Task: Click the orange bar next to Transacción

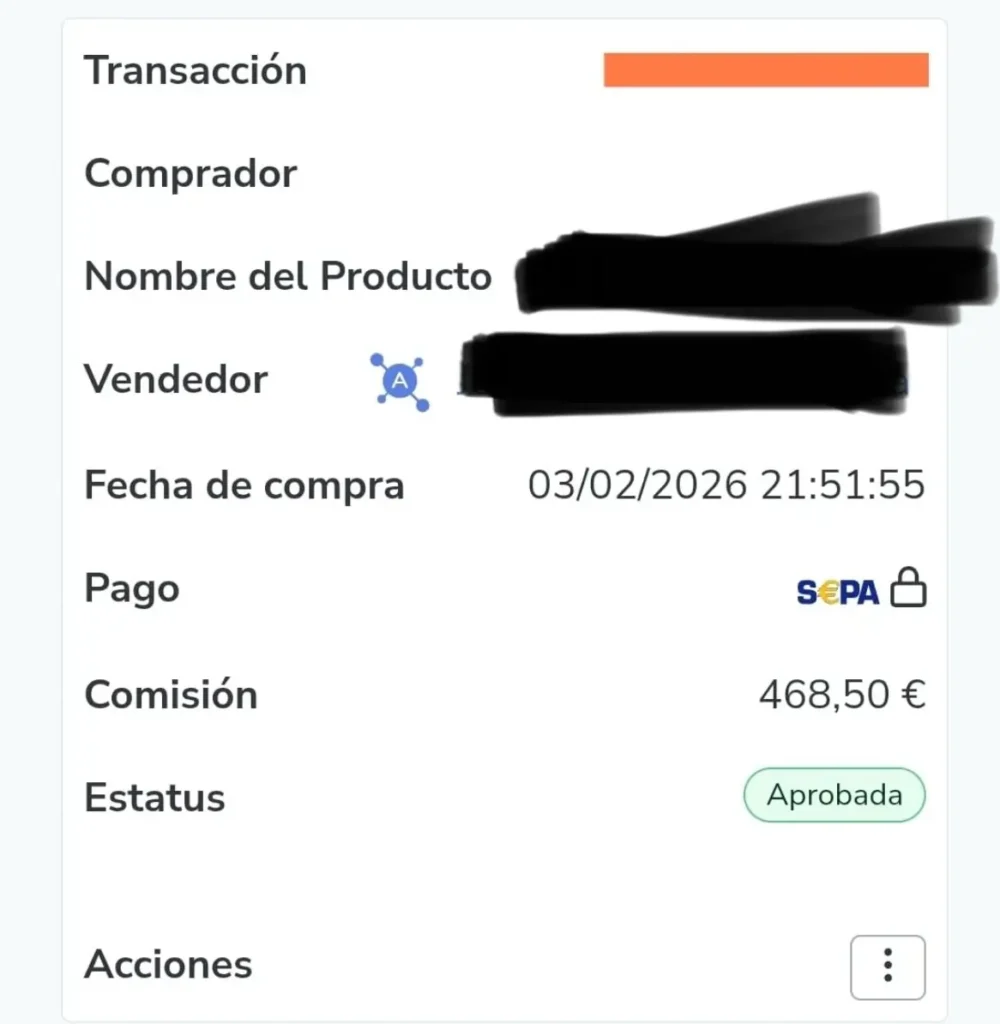Action: (767, 70)
